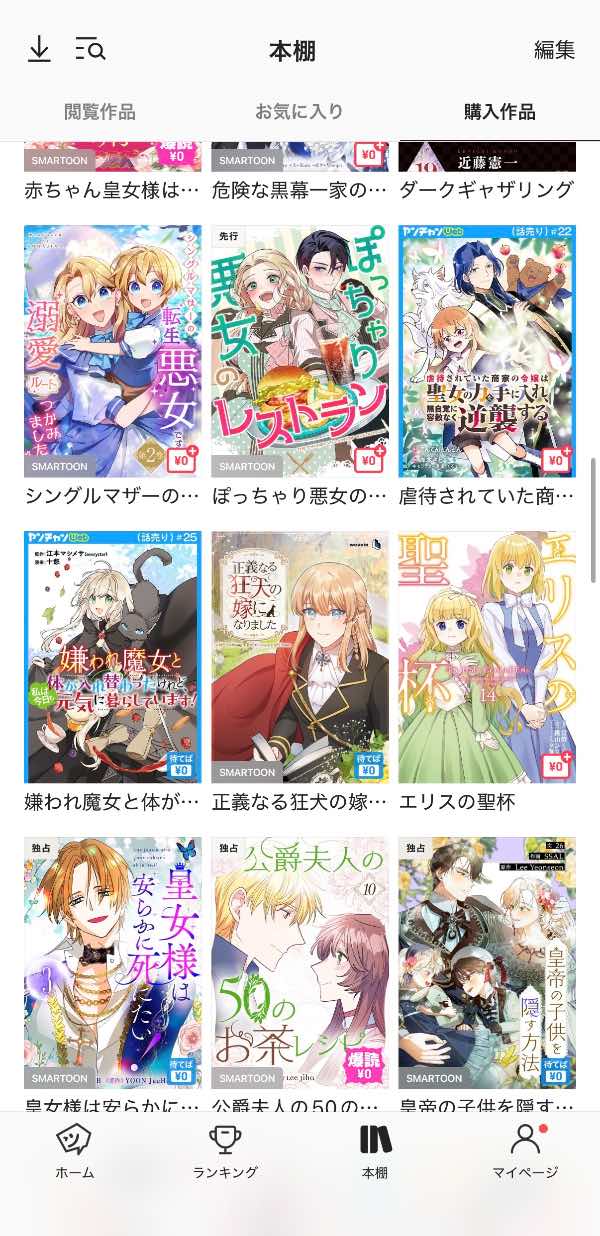The width and height of the screenshot is (600, 1236).
Task: Open 嫌われ魔女と体が入れ替わった cover
Action: pyautogui.click(x=112, y=657)
